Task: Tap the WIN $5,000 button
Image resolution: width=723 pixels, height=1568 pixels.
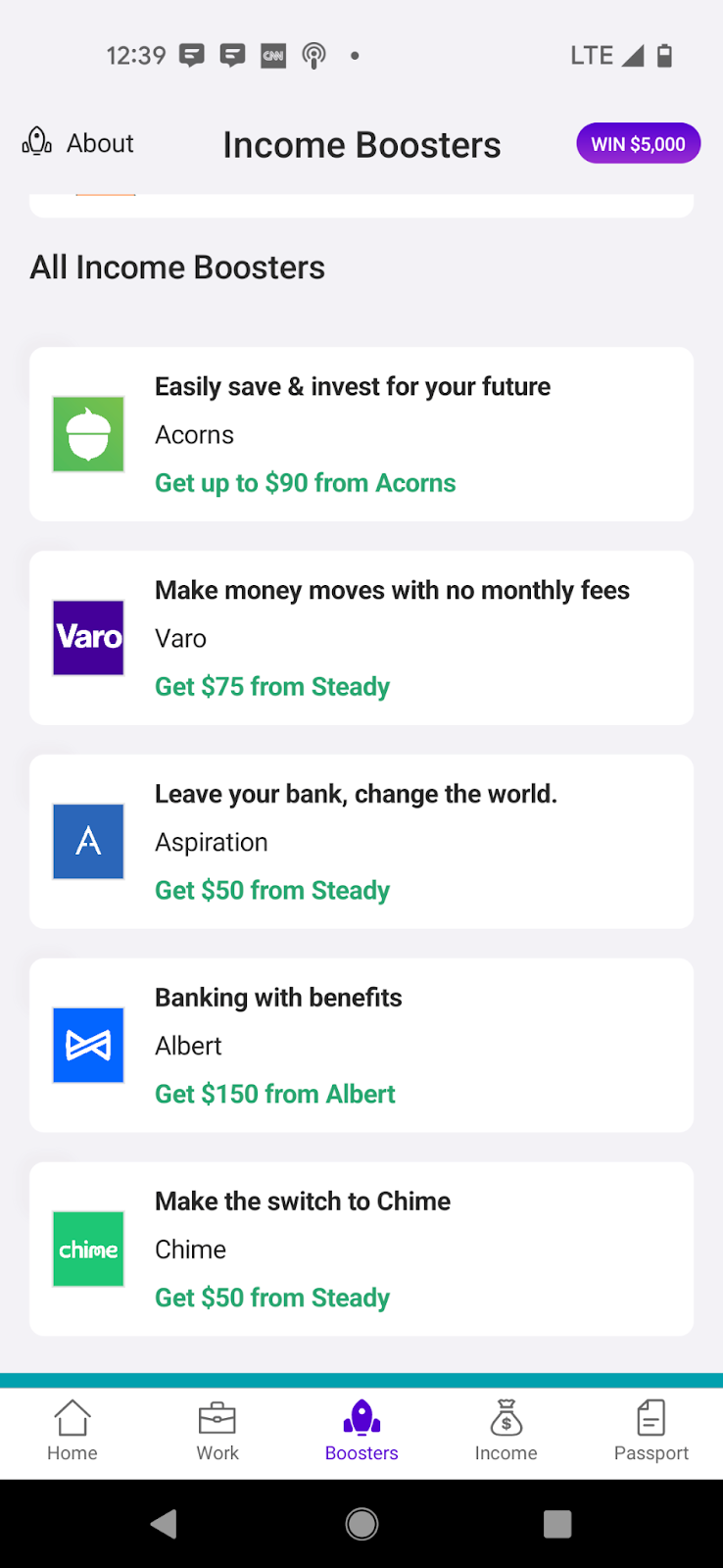Action: click(x=638, y=144)
